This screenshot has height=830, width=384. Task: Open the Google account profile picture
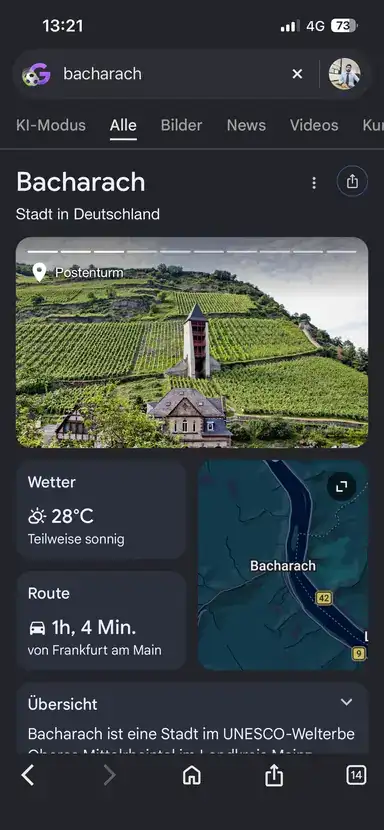344,74
